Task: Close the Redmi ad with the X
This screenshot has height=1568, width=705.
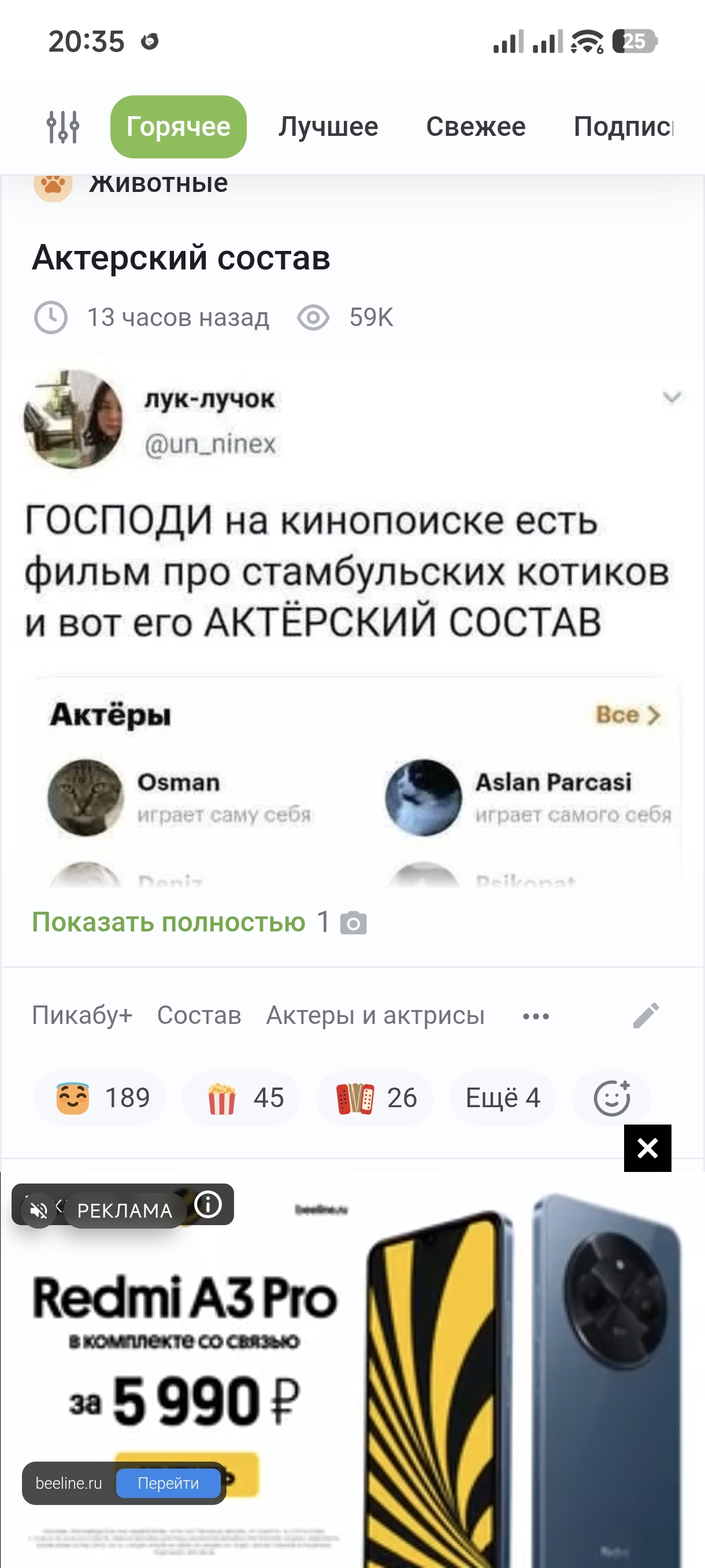Action: pyautogui.click(x=648, y=1148)
